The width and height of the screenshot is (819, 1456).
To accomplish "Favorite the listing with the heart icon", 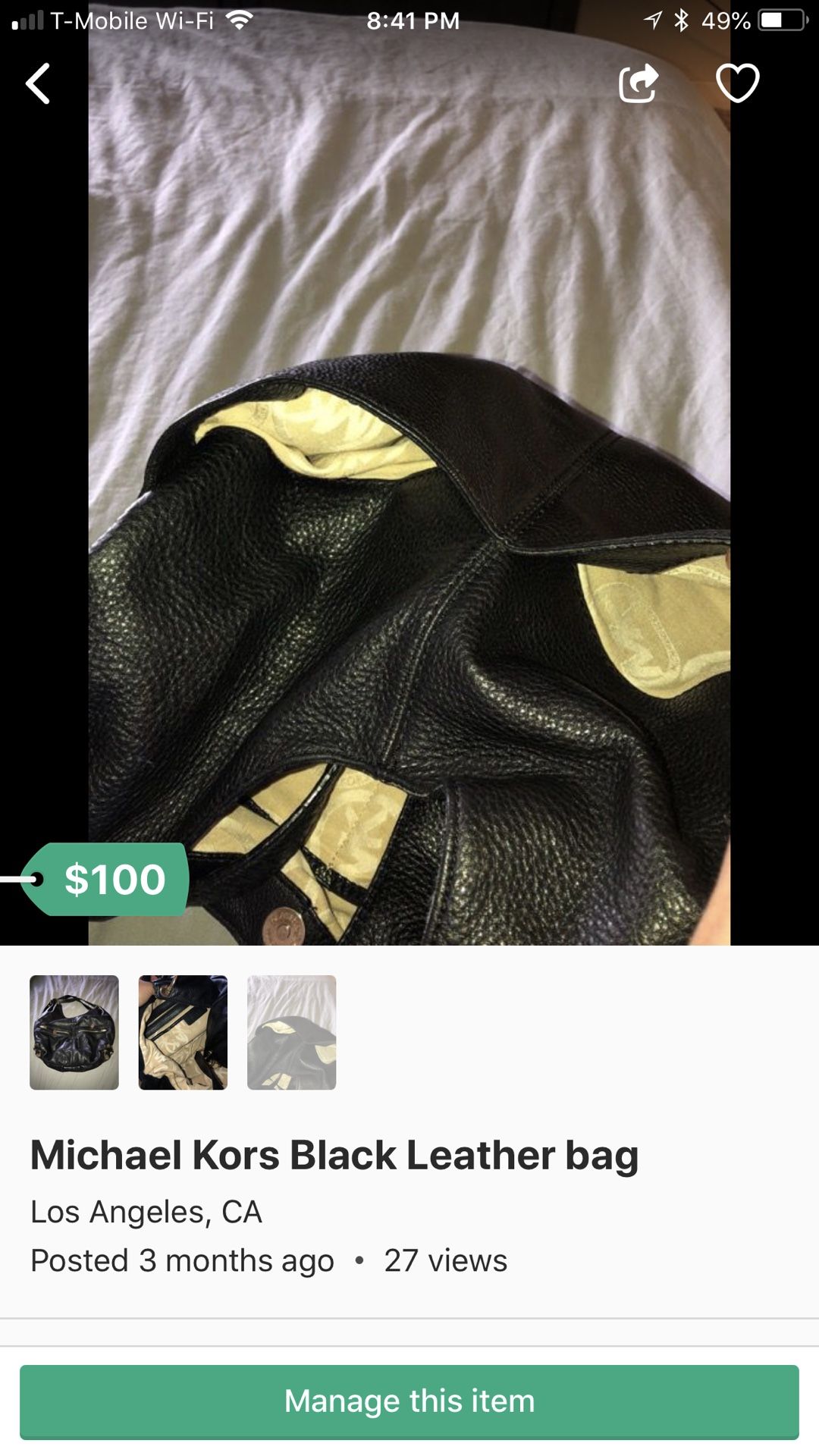I will 737,83.
